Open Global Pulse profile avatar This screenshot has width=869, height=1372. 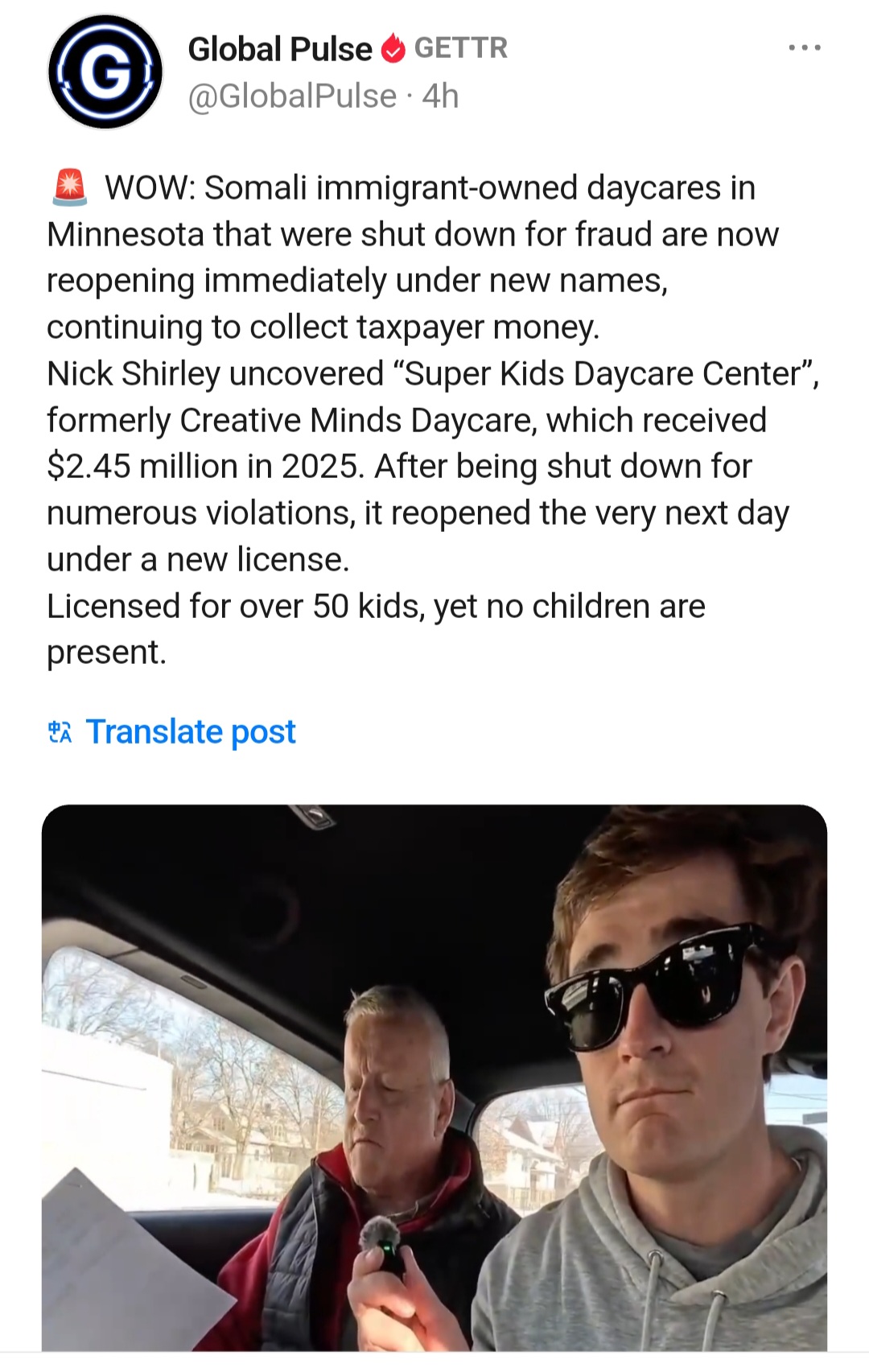pyautogui.click(x=105, y=72)
